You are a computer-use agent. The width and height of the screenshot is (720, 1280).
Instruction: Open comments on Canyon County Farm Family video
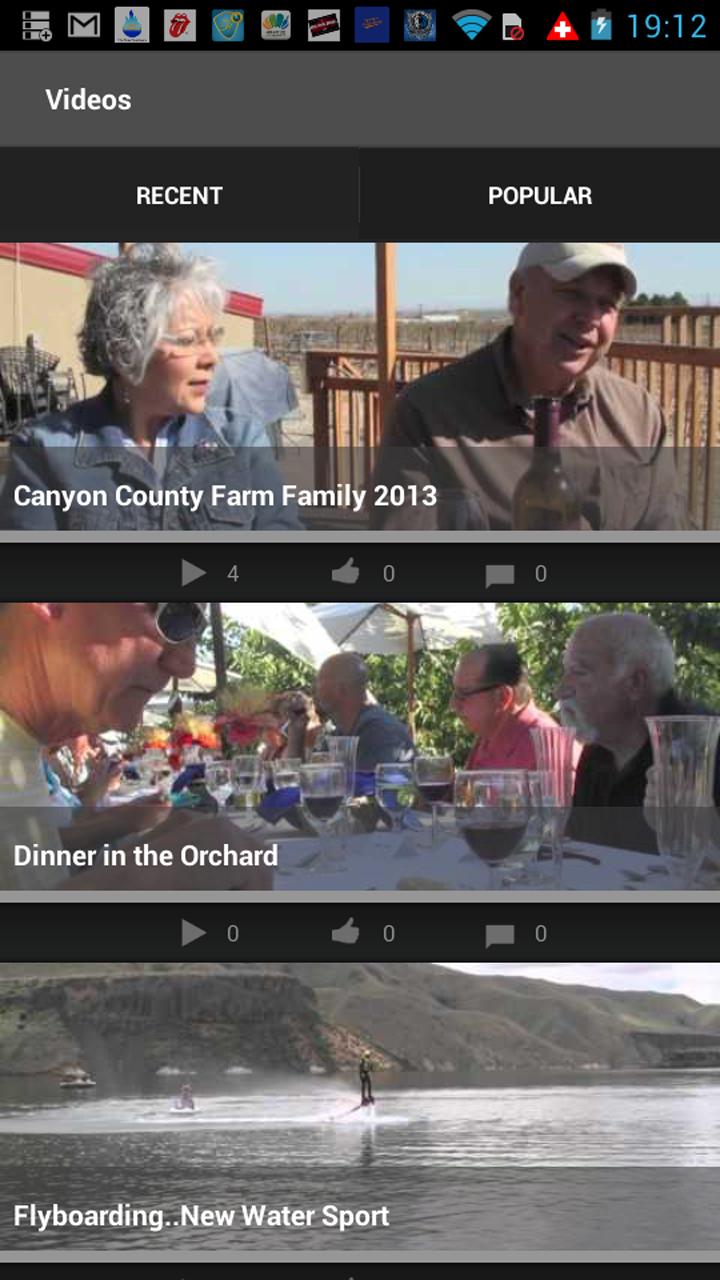[500, 573]
